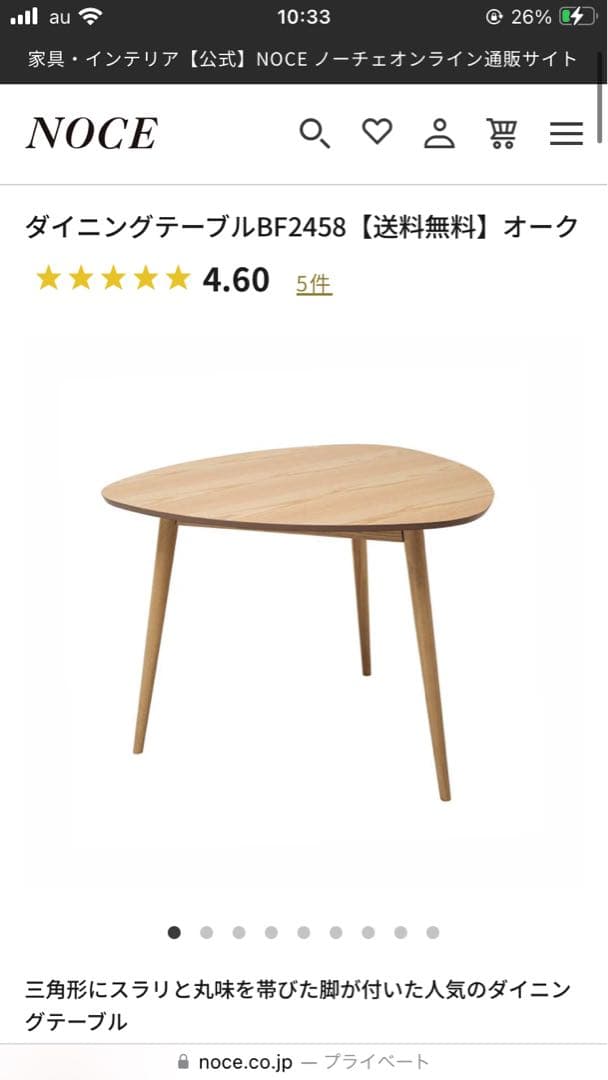Viewport: 608px width, 1080px height.
Task: Enlarge the dining table product image
Action: click(x=304, y=610)
